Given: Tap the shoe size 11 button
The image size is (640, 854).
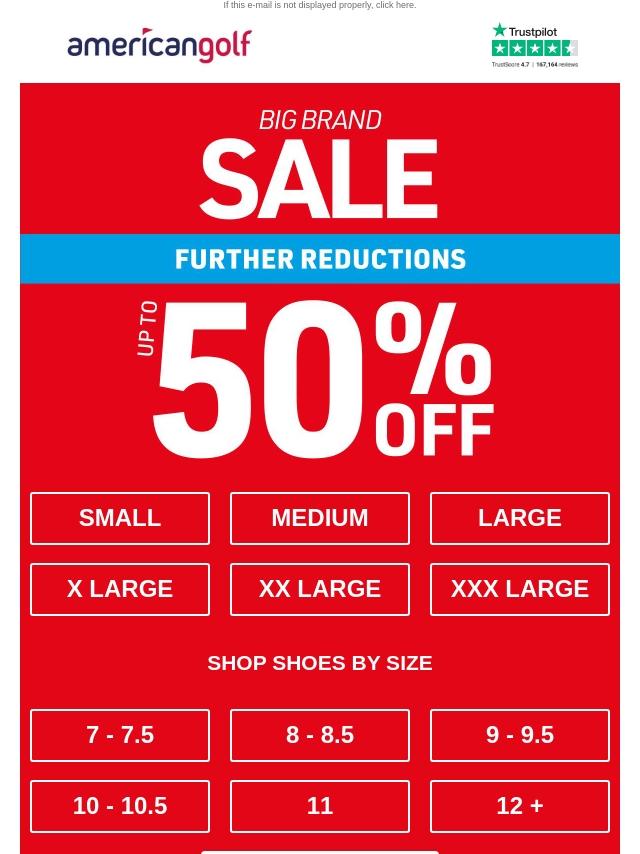Looking at the screenshot, I should (x=320, y=806).
